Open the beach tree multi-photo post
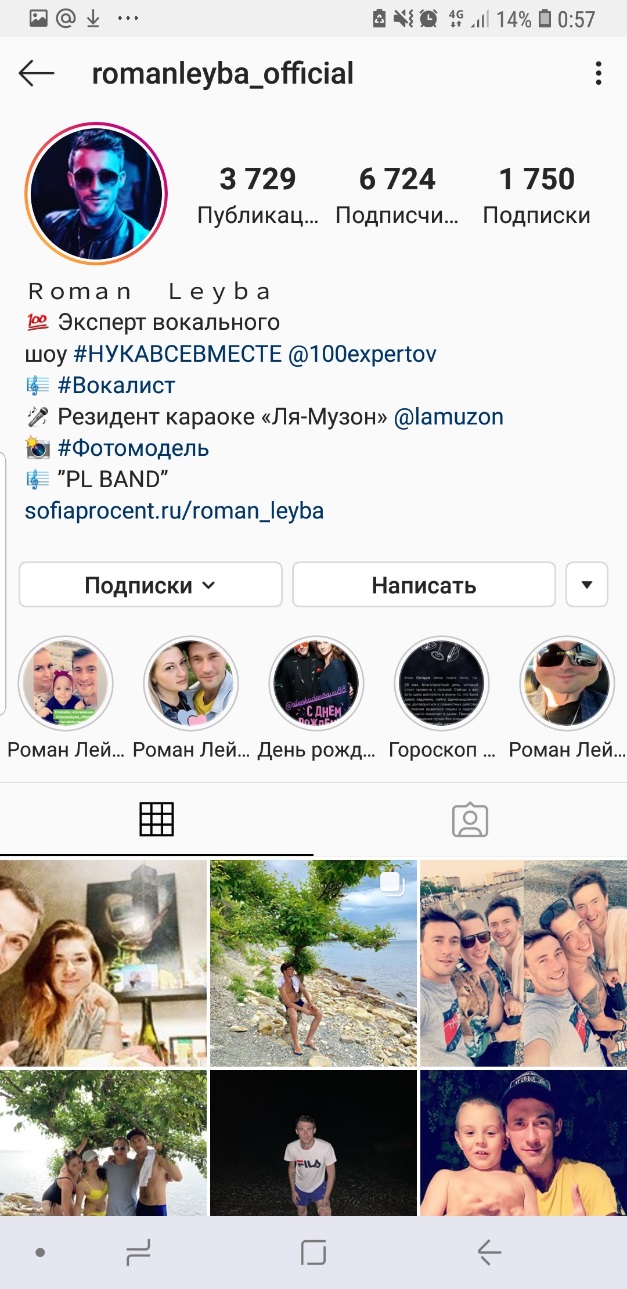627x1289 pixels. 313,963
